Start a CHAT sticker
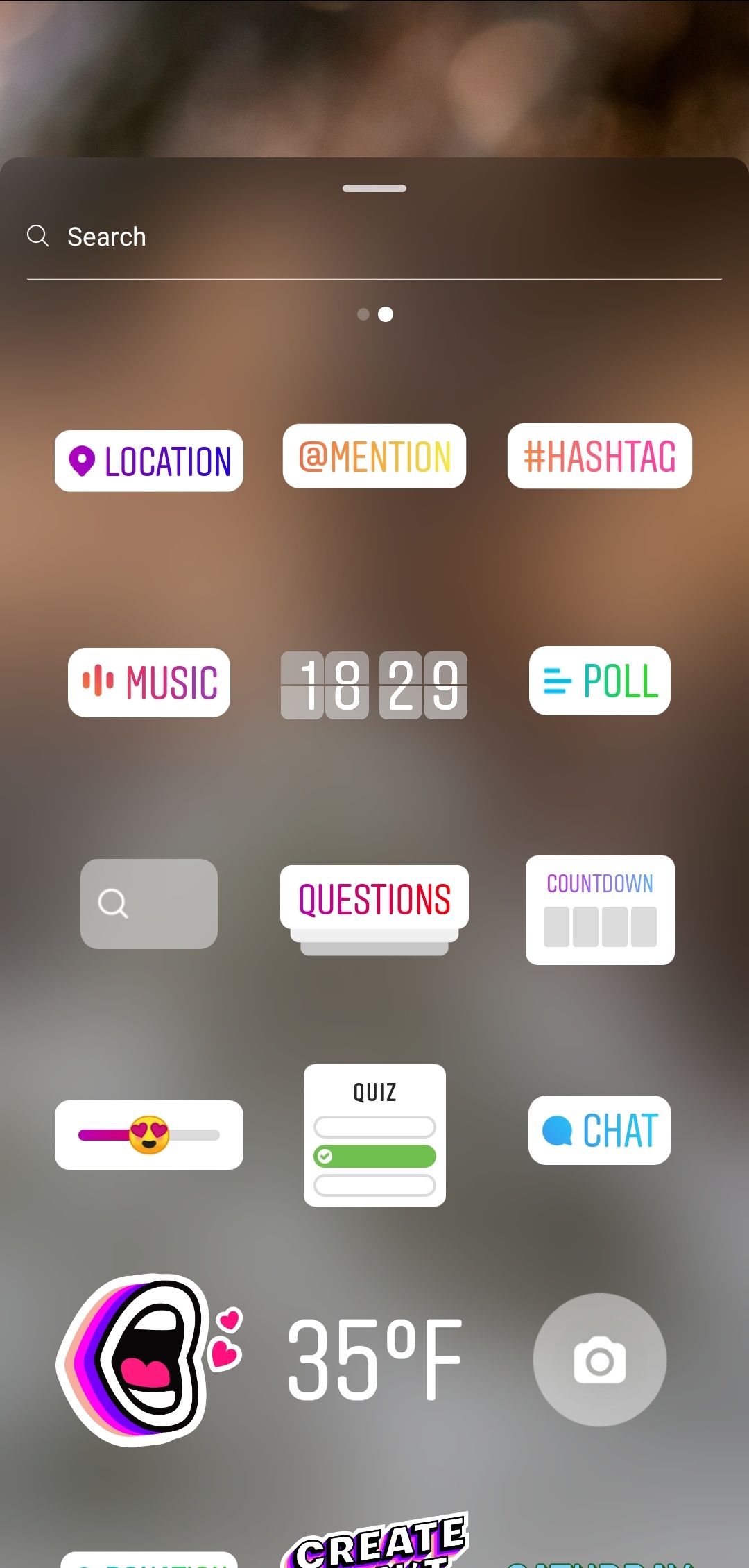The image size is (749, 1568). point(599,1130)
